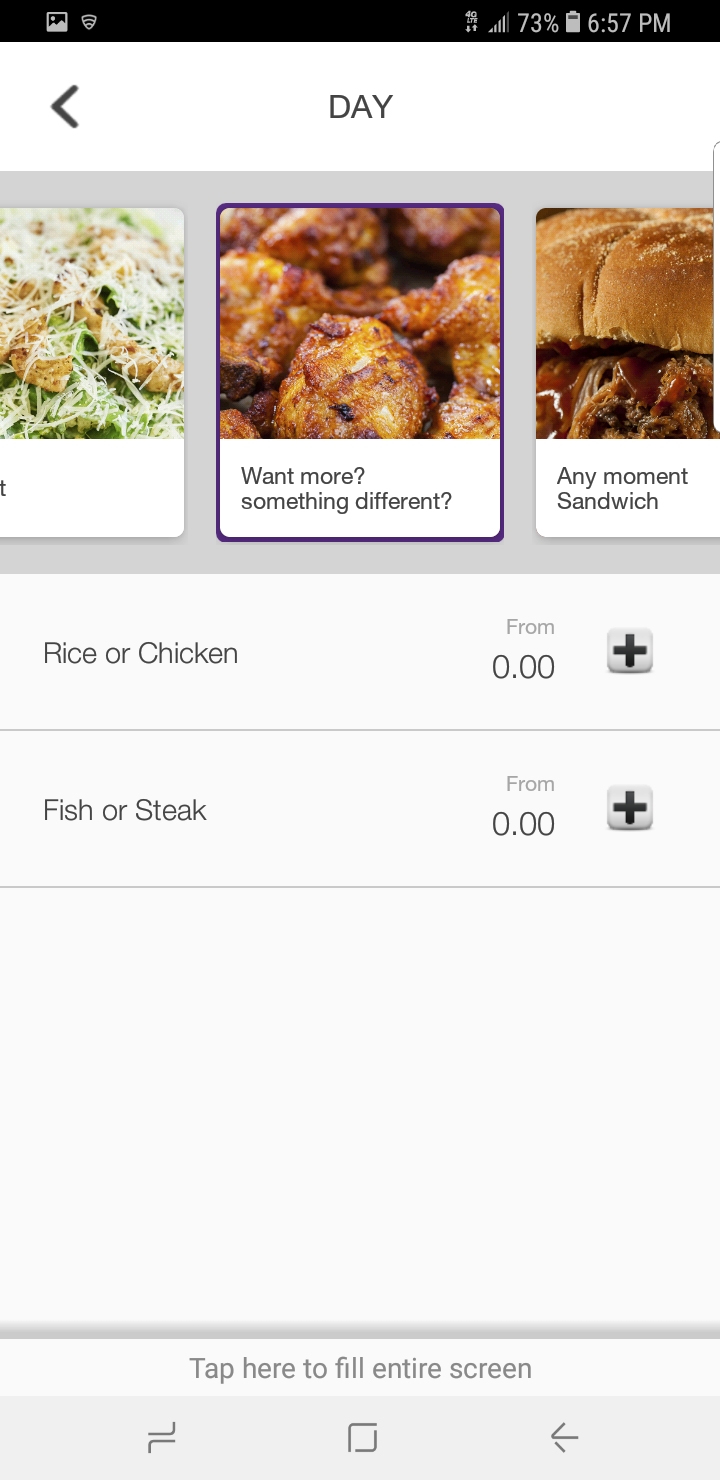Add Rice or Chicken with the plus button
The height and width of the screenshot is (1480, 720).
[630, 652]
